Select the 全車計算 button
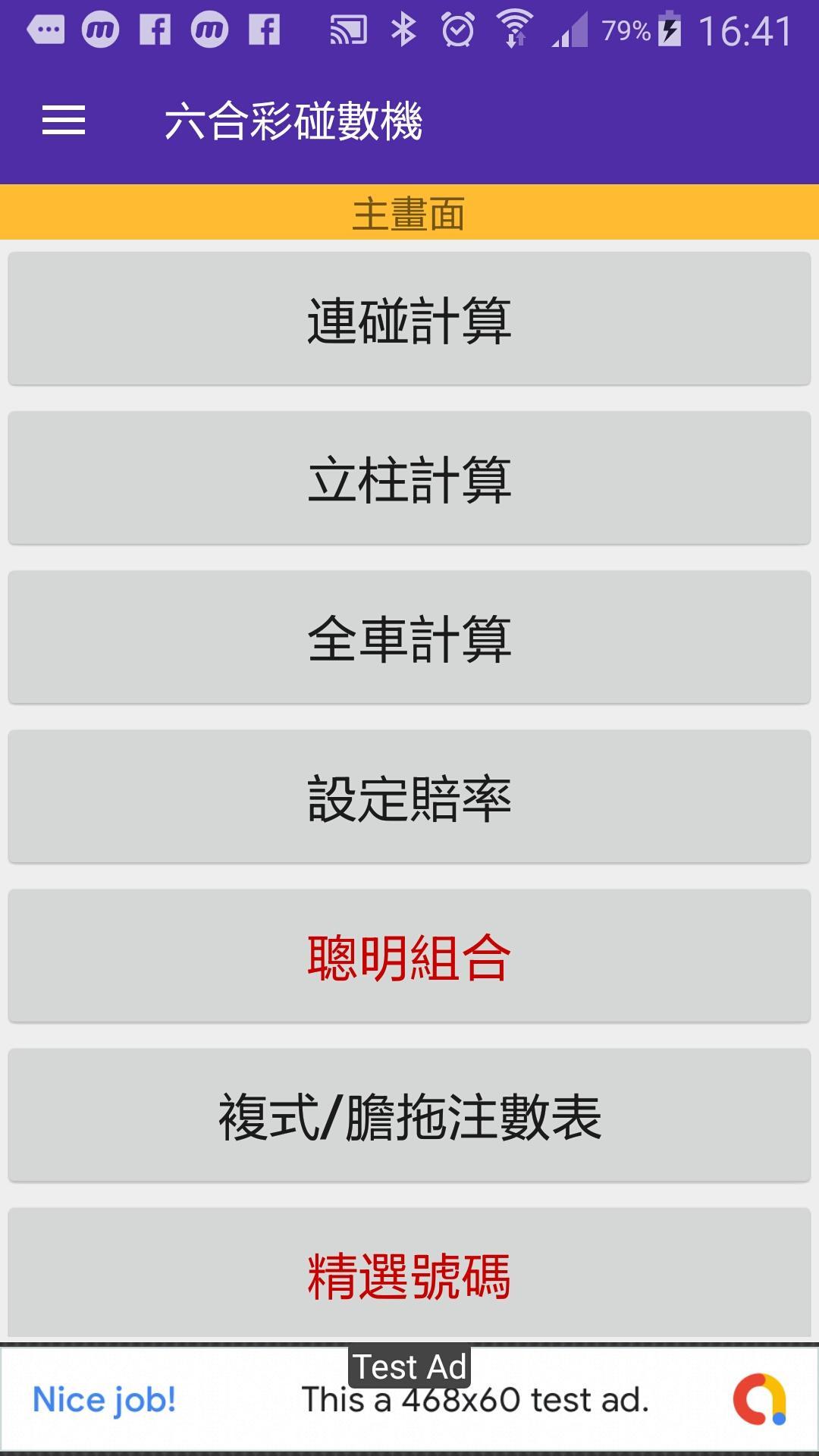This screenshot has width=819, height=1456. tap(409, 638)
